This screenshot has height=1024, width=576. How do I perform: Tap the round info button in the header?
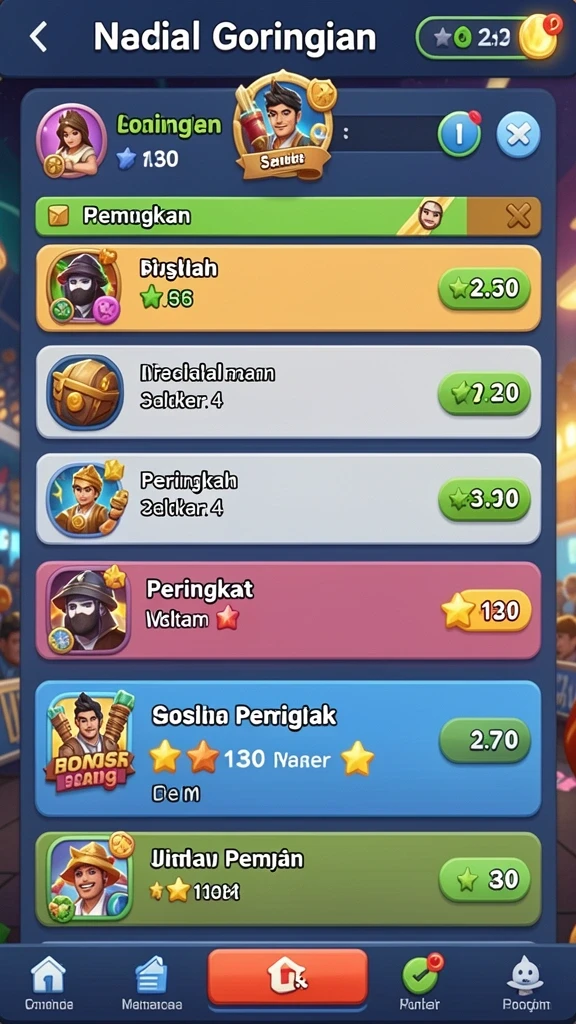coord(459,134)
